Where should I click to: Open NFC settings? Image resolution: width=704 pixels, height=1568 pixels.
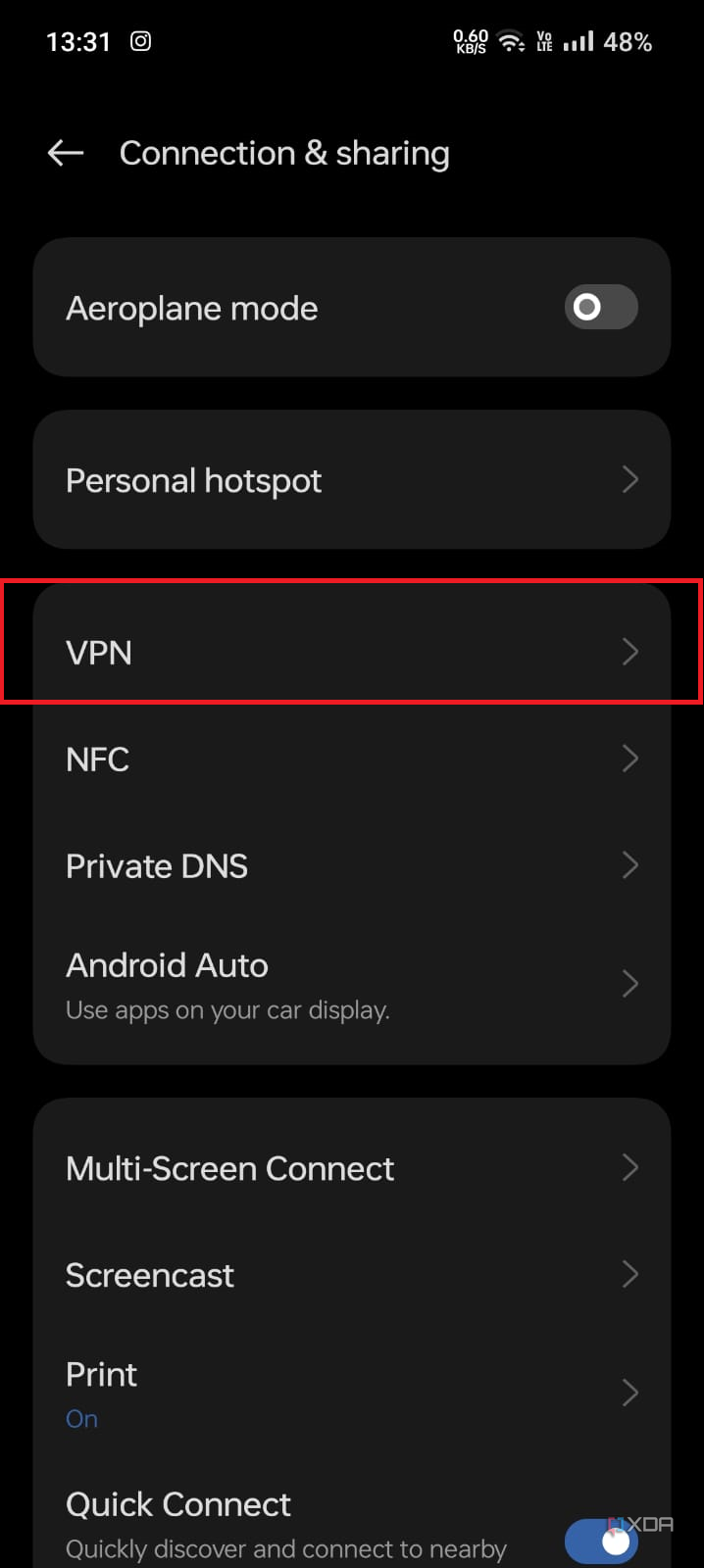(x=352, y=759)
